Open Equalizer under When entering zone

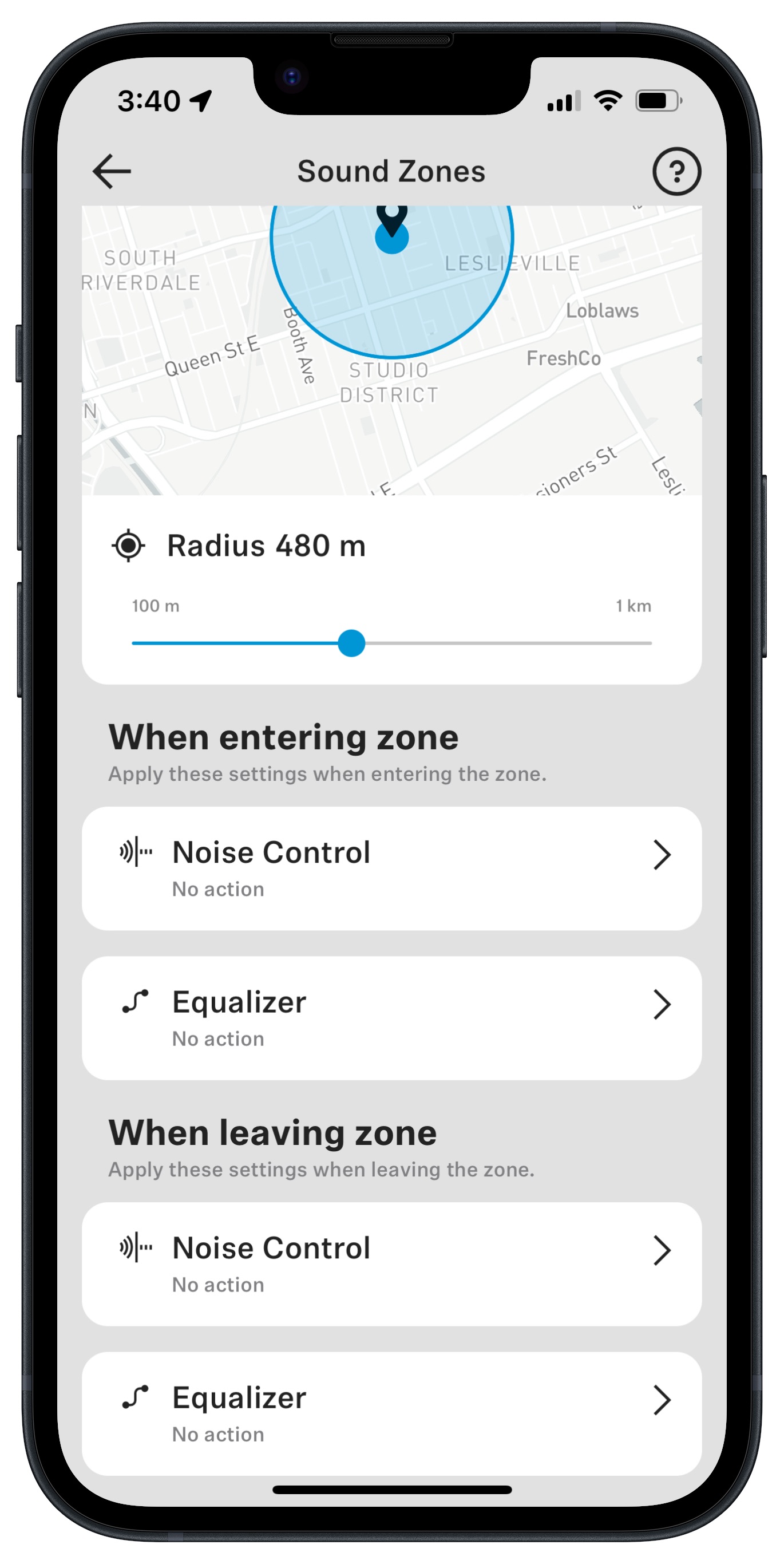392,1018
